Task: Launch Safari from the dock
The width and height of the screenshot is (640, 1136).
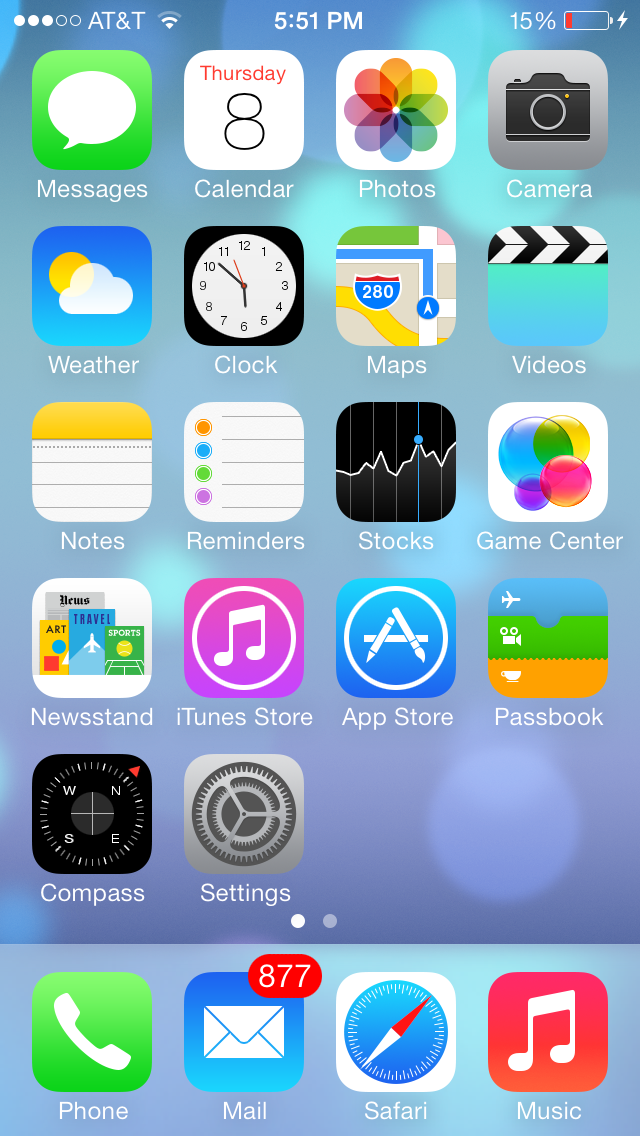Action: 396,1032
